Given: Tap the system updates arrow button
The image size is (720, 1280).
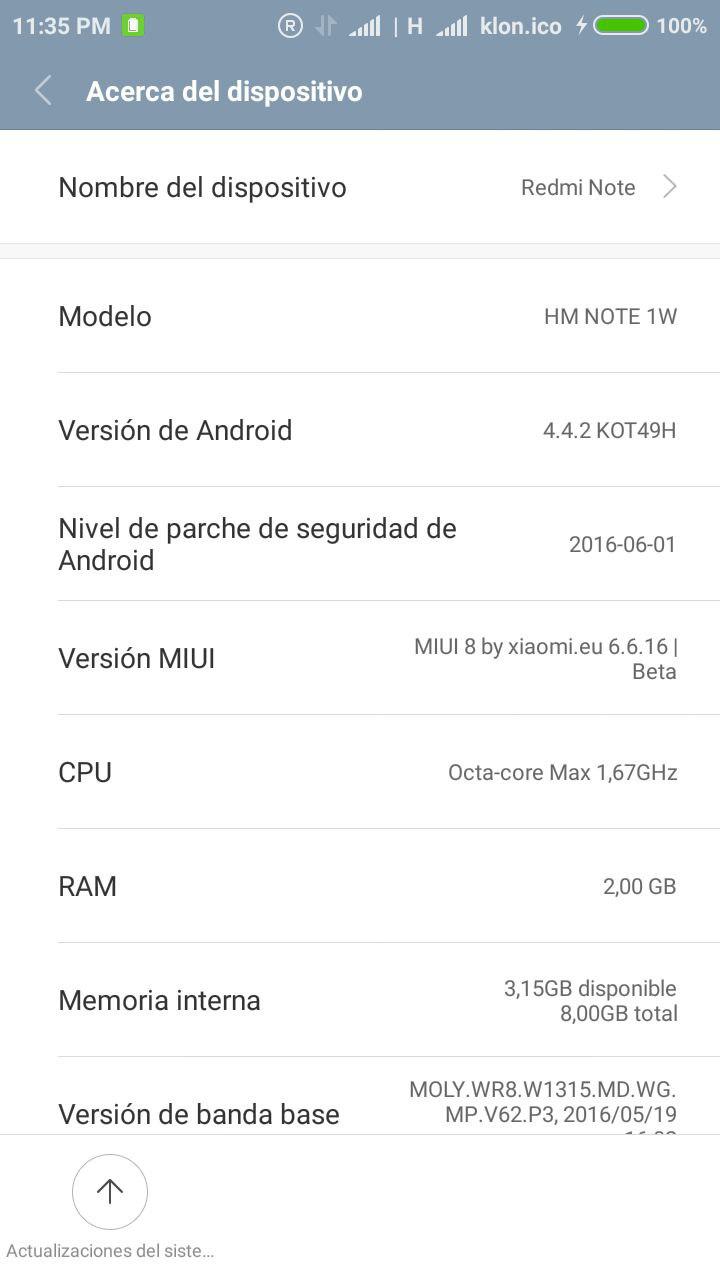Looking at the screenshot, I should point(110,1191).
